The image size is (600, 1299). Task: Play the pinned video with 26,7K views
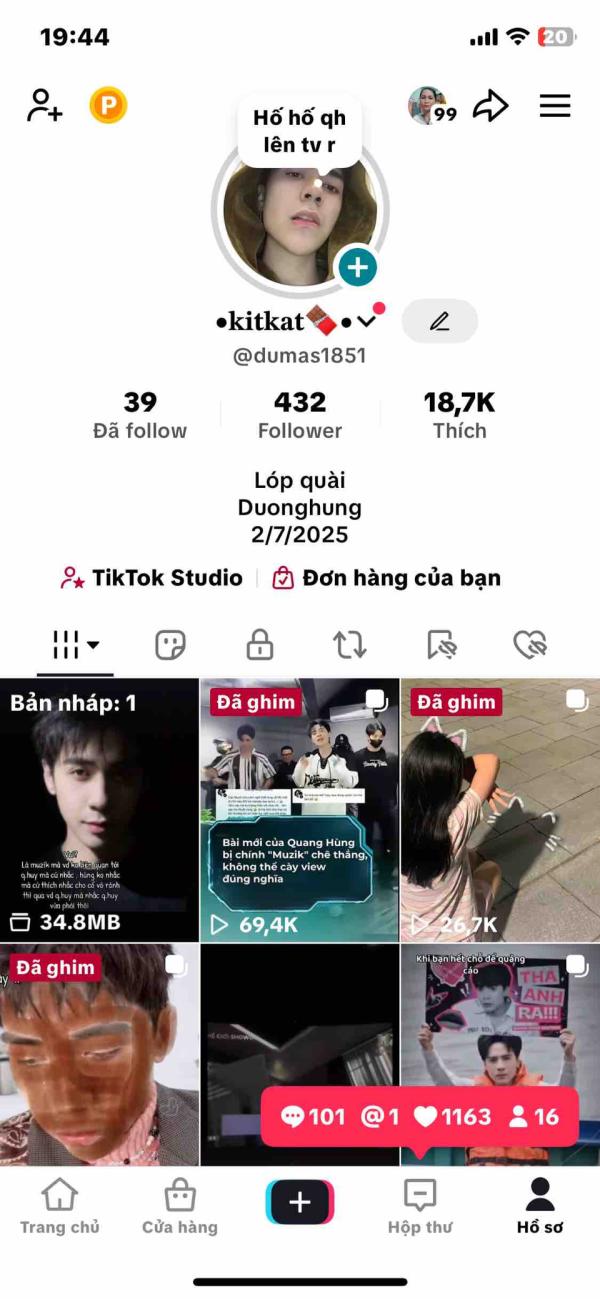500,810
